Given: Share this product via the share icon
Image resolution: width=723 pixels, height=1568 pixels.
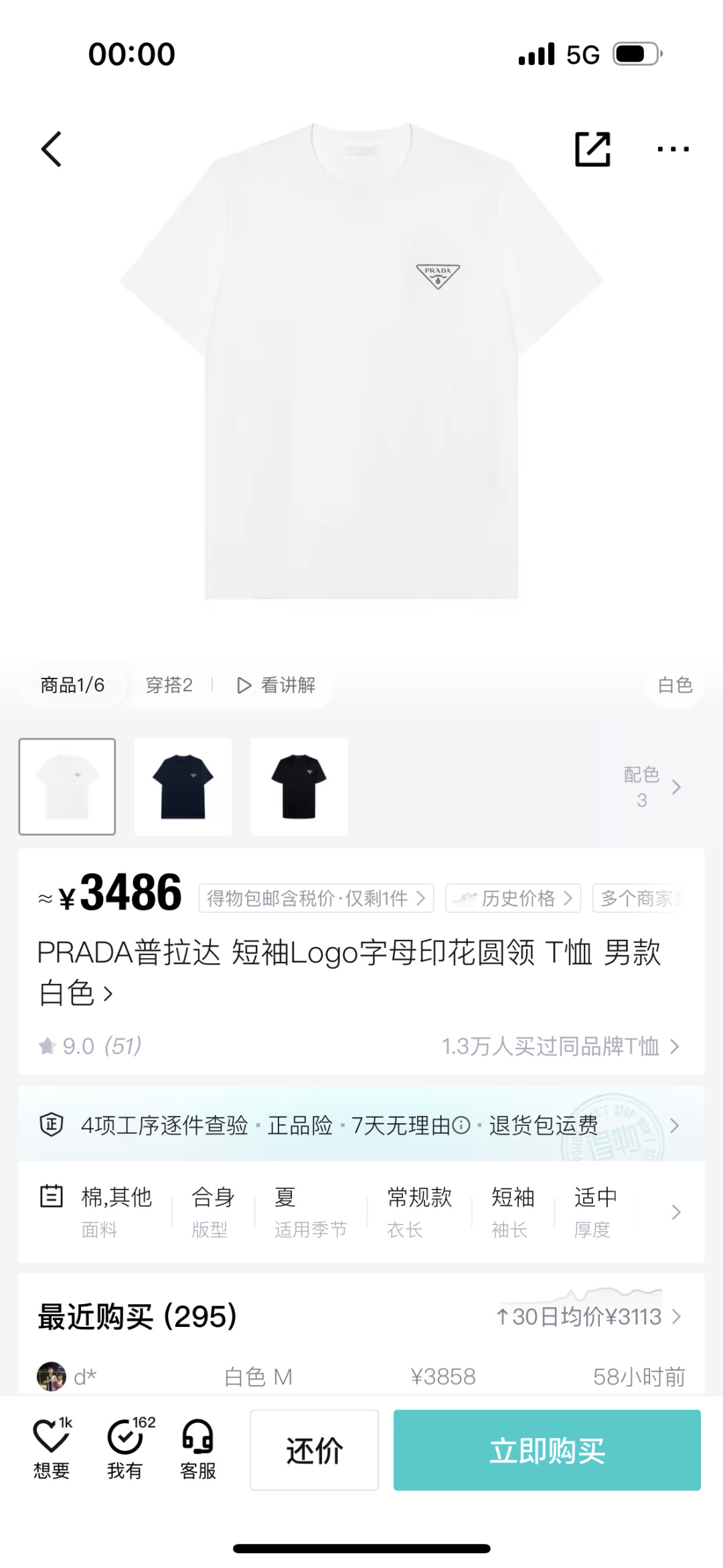Looking at the screenshot, I should (592, 149).
